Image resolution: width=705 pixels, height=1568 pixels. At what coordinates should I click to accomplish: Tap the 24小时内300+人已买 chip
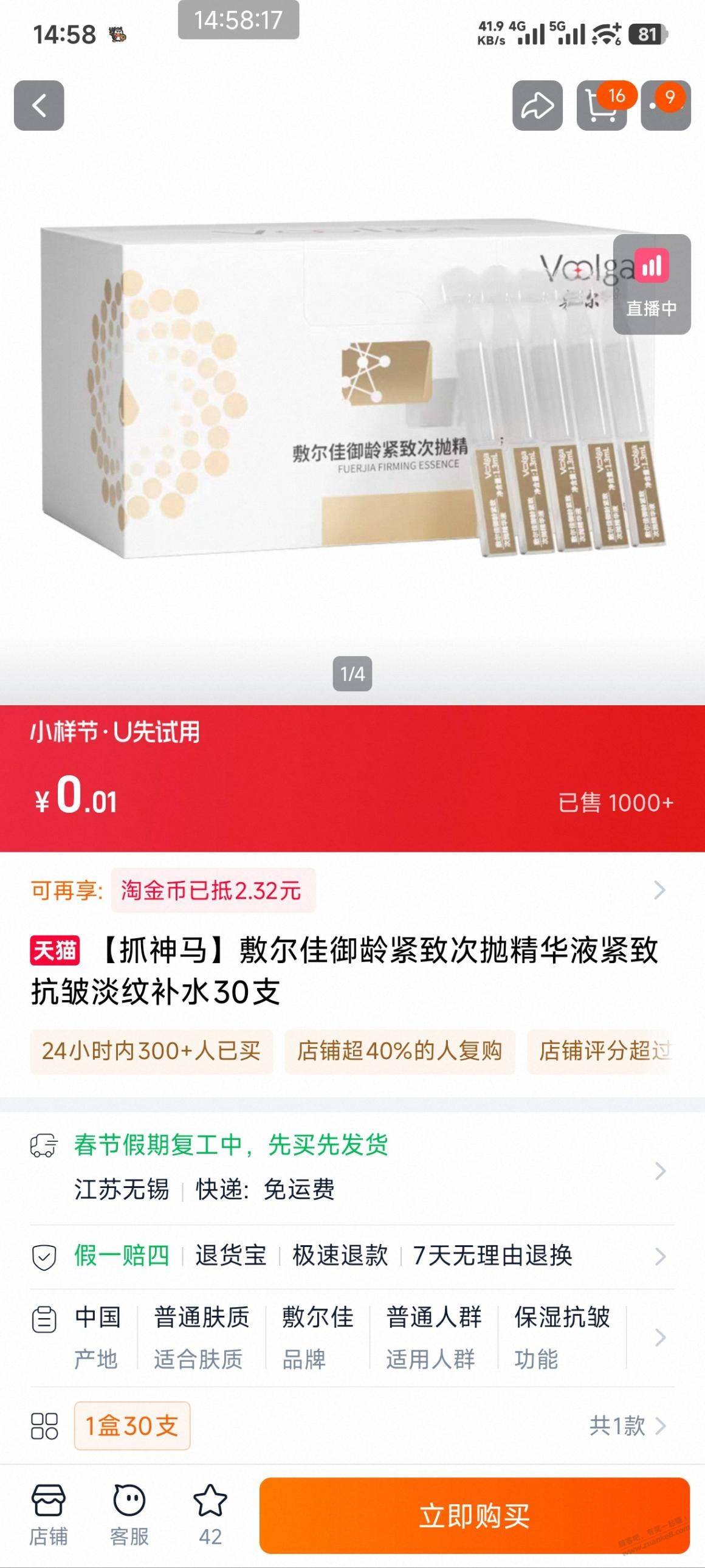(151, 1051)
